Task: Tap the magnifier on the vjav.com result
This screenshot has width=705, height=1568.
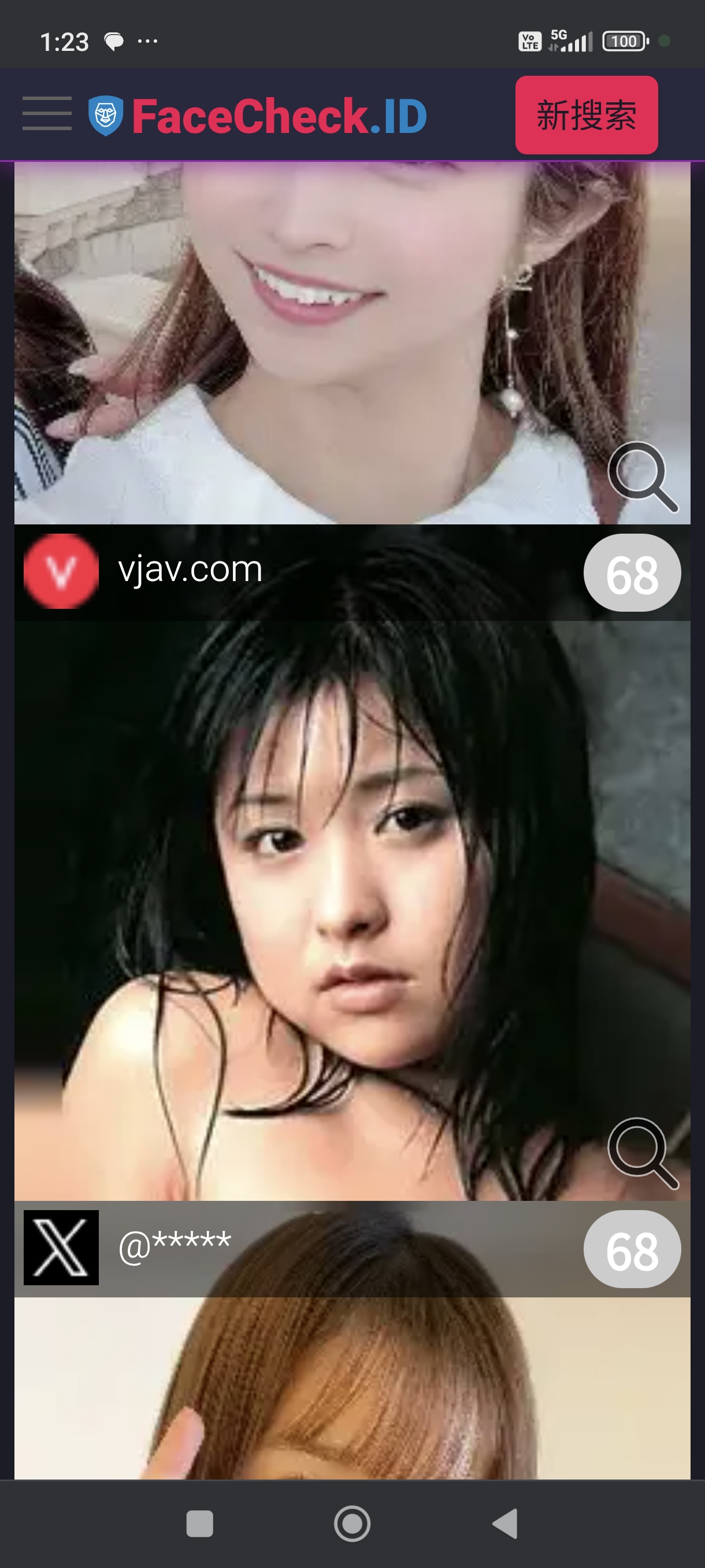Action: 643,1152
